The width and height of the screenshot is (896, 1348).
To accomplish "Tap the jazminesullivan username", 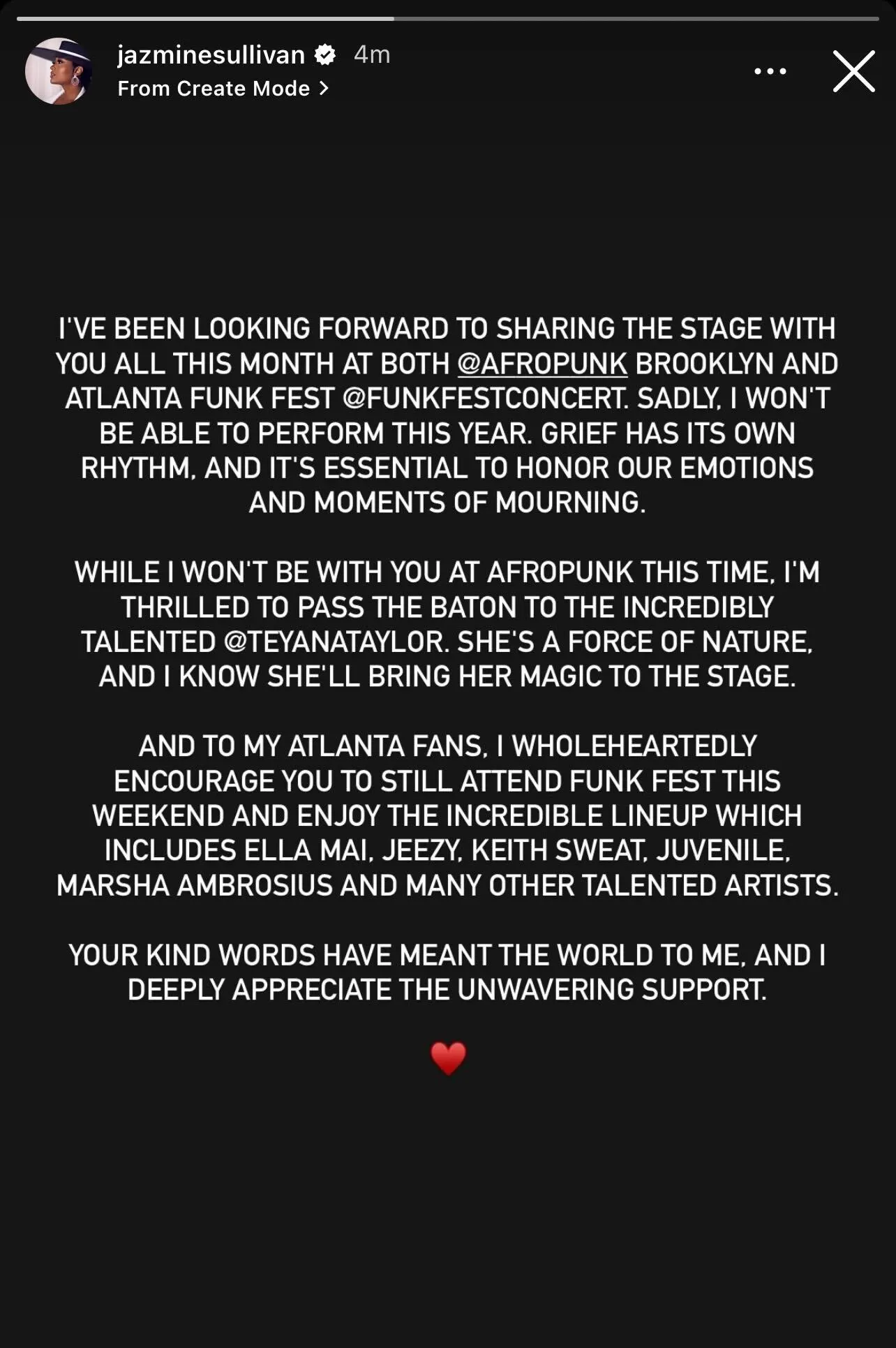I will click(211, 54).
